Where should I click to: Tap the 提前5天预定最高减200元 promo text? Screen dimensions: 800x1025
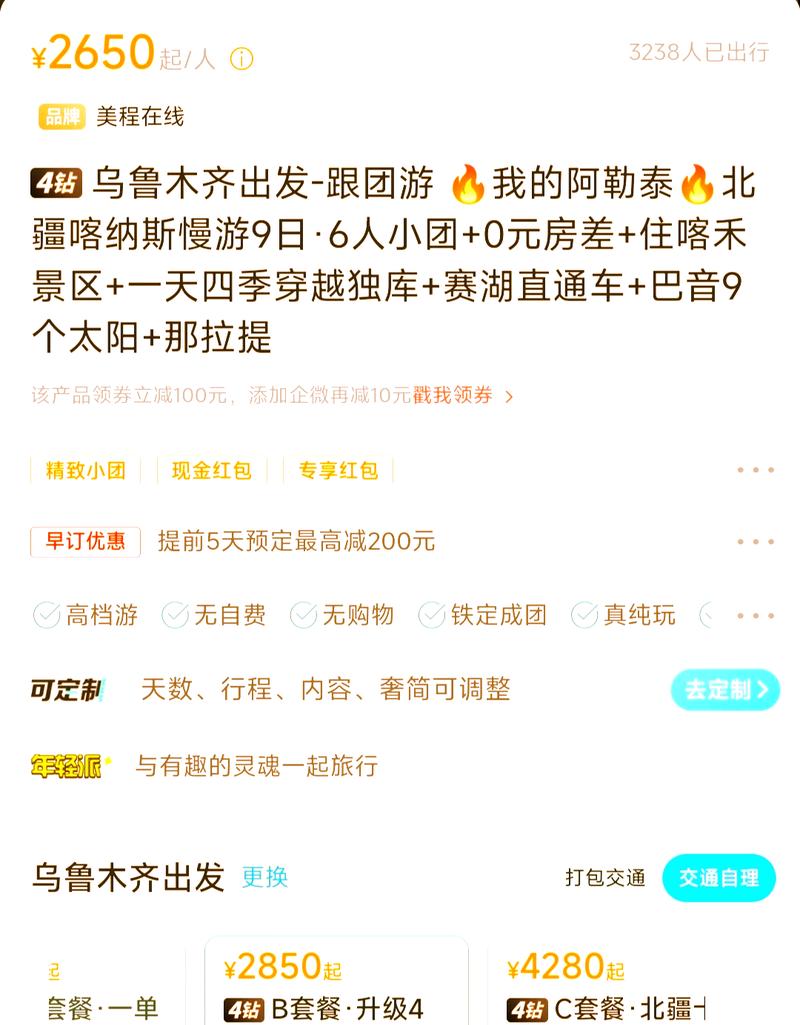click(300, 543)
